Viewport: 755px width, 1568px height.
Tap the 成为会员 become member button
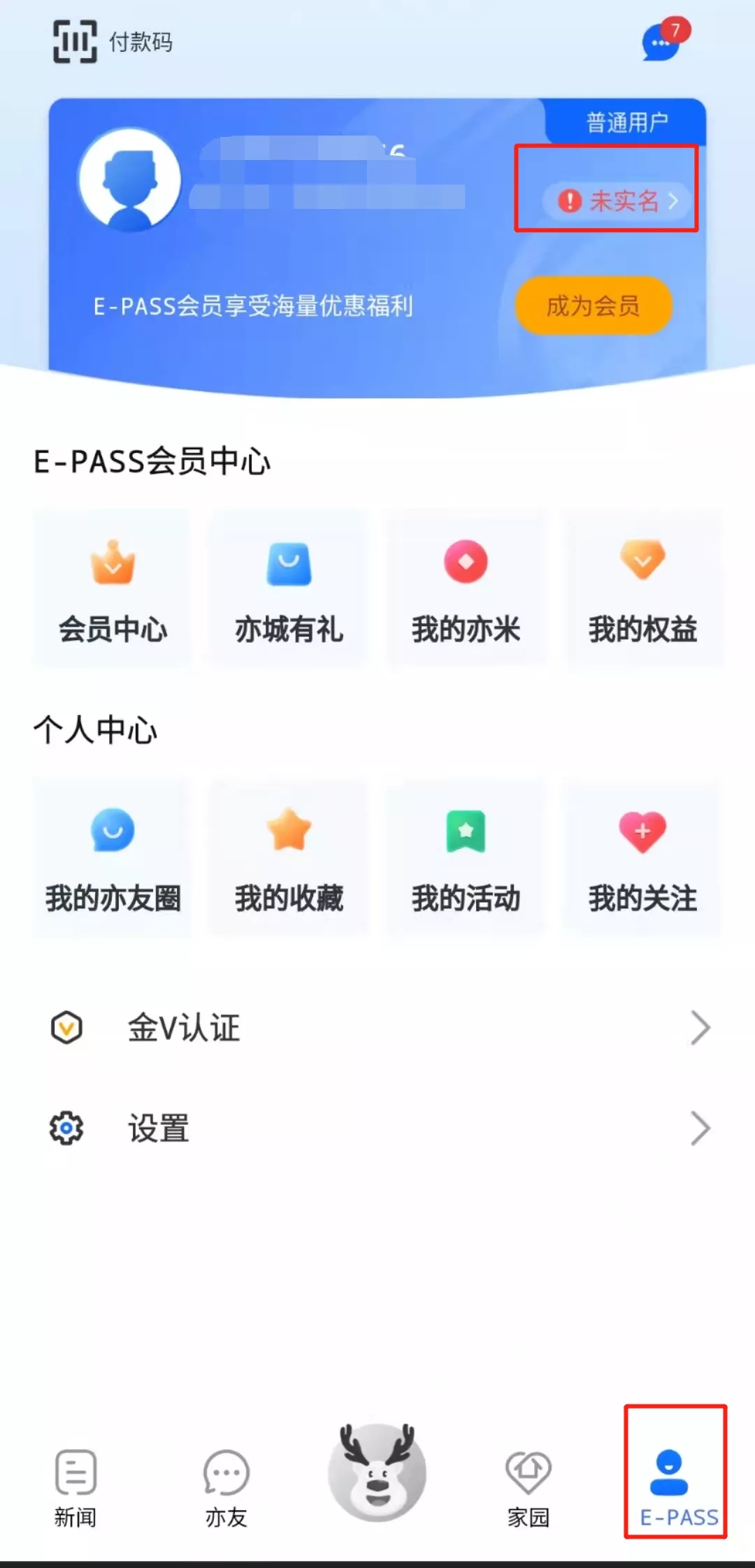593,305
